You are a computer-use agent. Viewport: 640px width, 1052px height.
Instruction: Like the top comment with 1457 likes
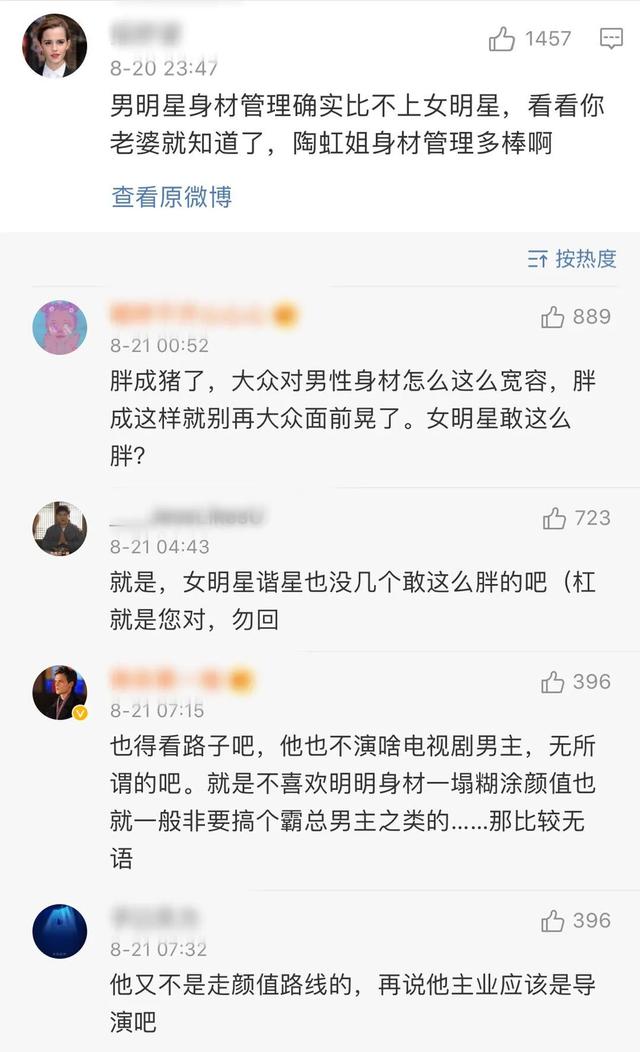pyautogui.click(x=502, y=39)
